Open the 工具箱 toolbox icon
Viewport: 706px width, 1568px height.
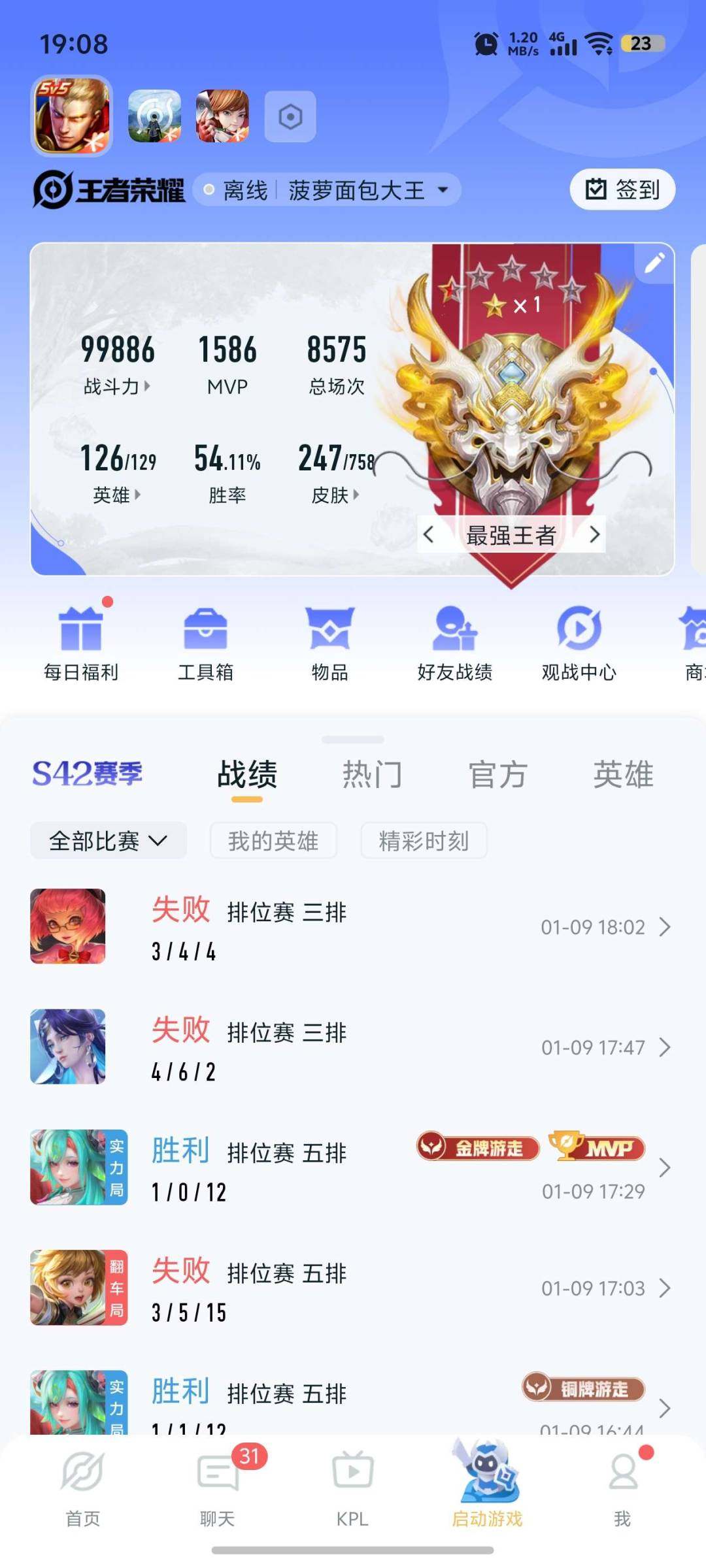206,644
